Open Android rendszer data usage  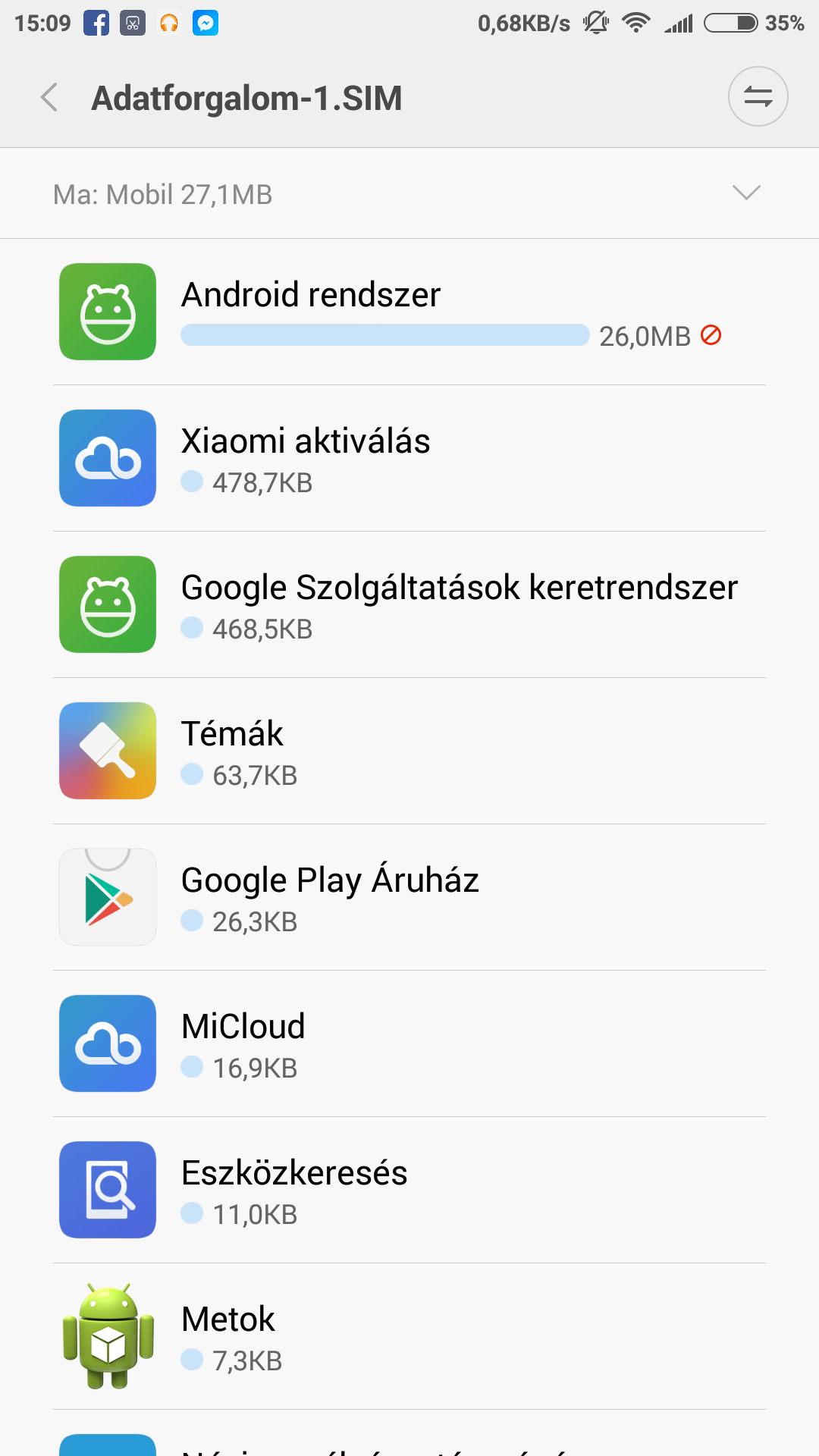click(409, 312)
